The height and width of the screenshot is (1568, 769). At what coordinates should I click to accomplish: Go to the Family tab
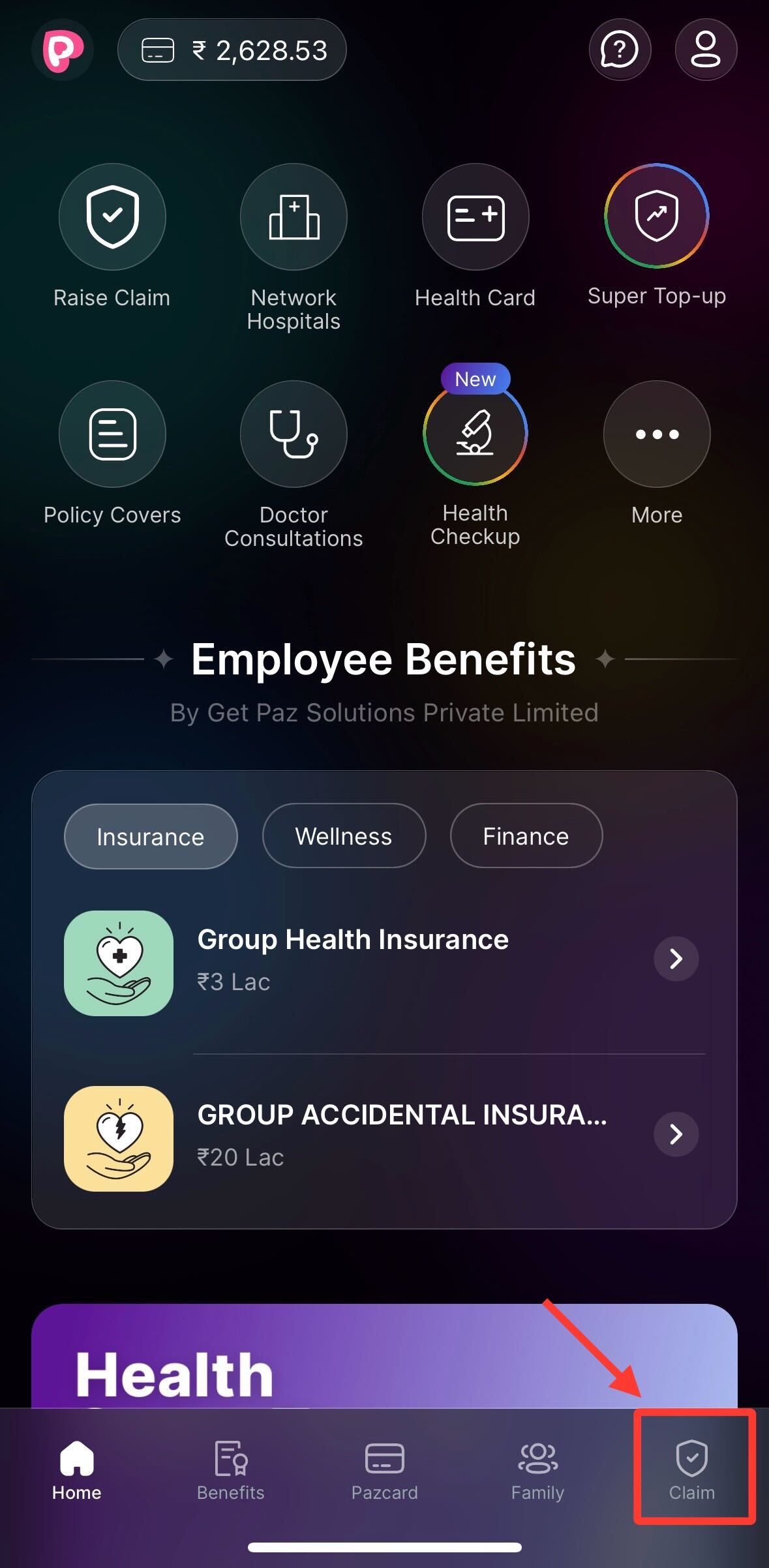[537, 1470]
